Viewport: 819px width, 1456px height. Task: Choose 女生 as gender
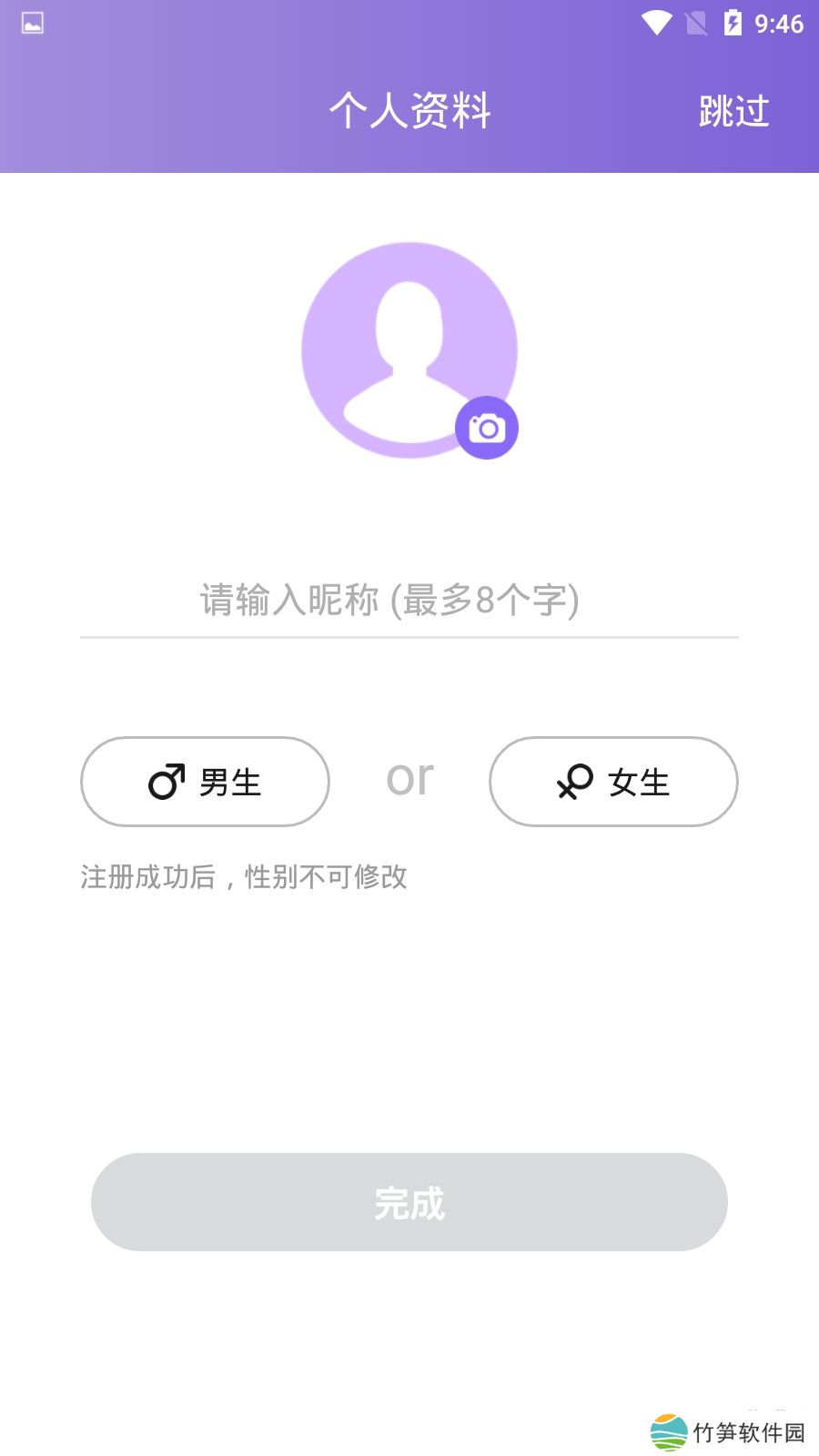point(613,782)
